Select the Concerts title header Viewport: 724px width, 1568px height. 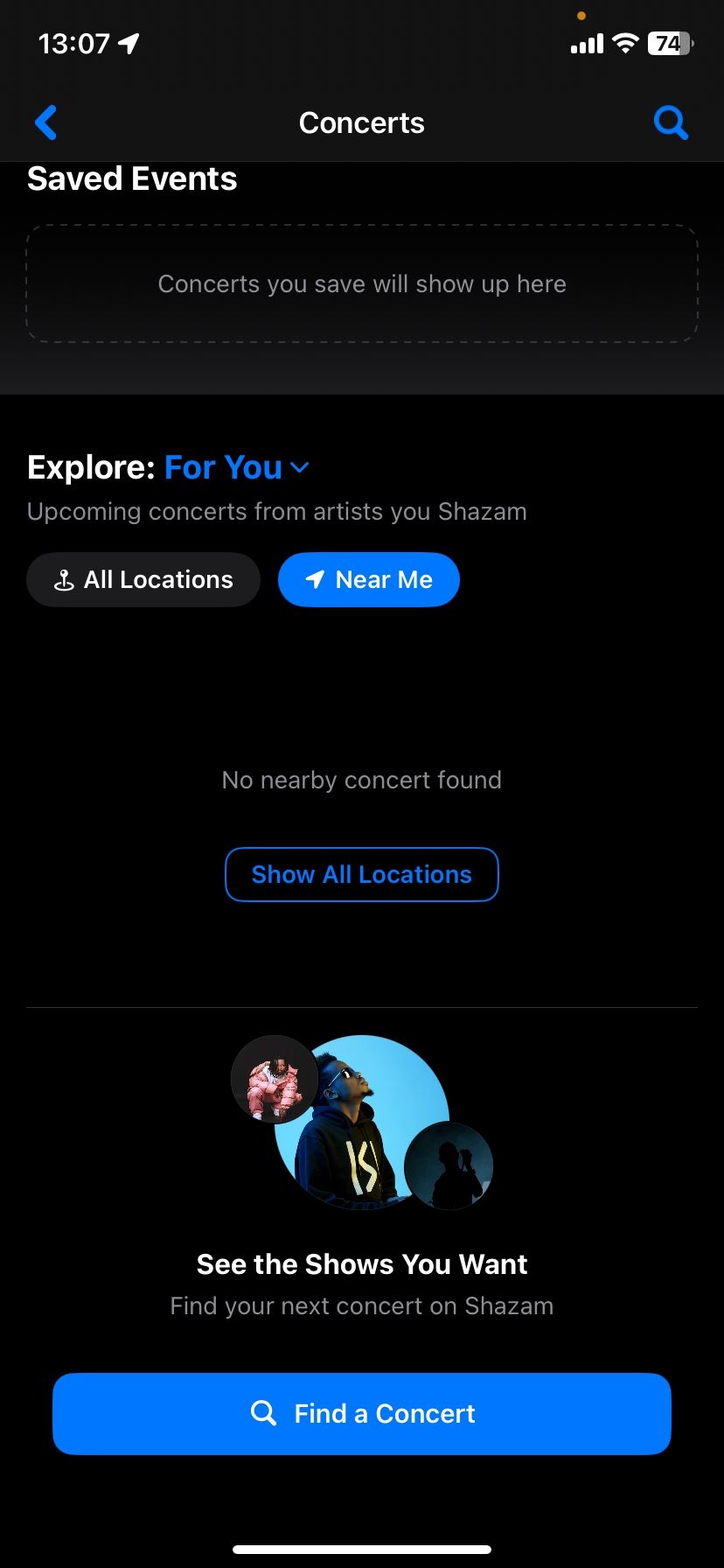pyautogui.click(x=361, y=122)
